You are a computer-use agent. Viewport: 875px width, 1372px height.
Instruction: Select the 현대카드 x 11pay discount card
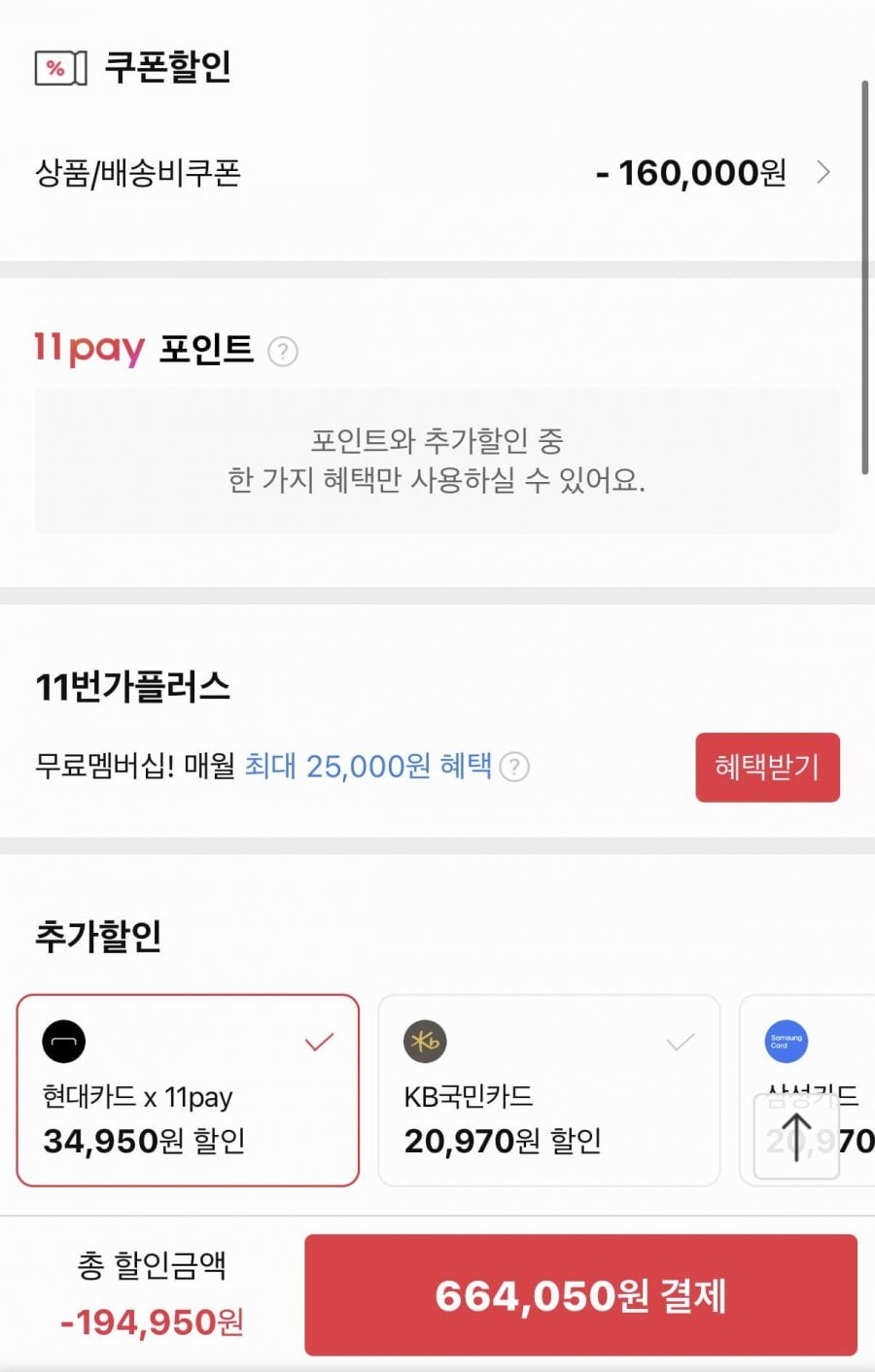(x=188, y=1090)
